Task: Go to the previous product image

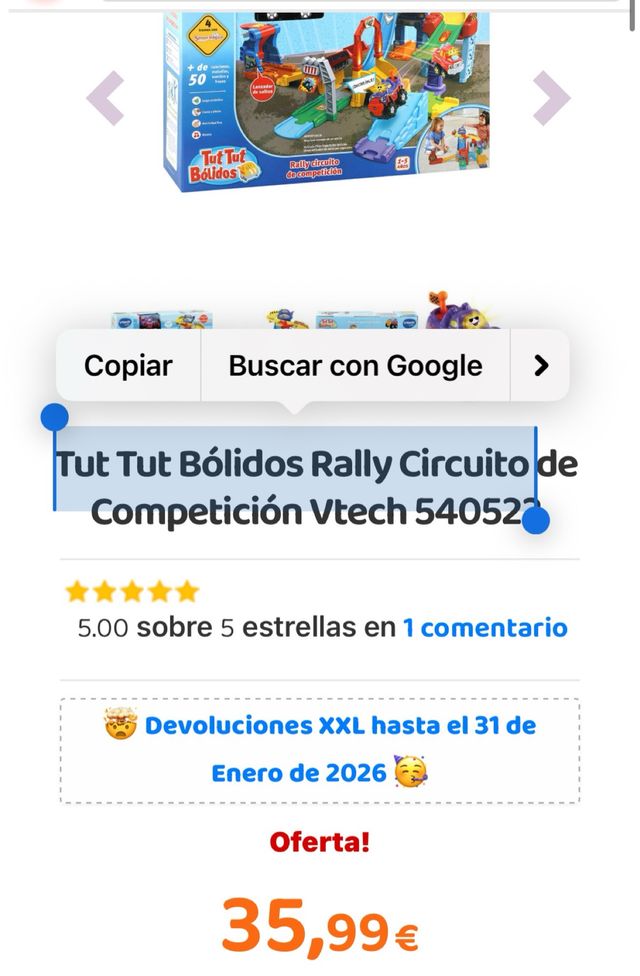Action: click(105, 98)
